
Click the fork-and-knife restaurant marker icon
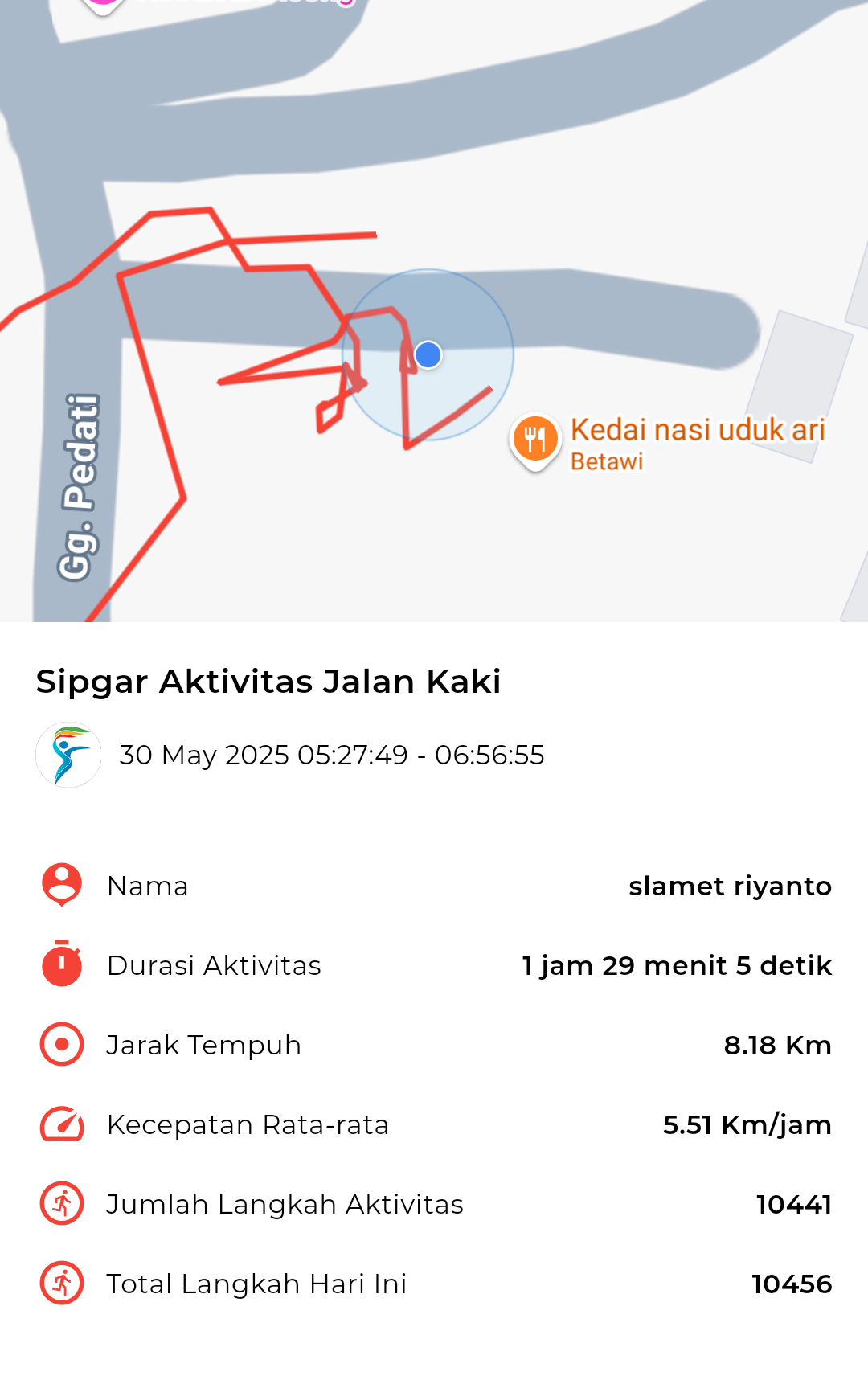534,436
